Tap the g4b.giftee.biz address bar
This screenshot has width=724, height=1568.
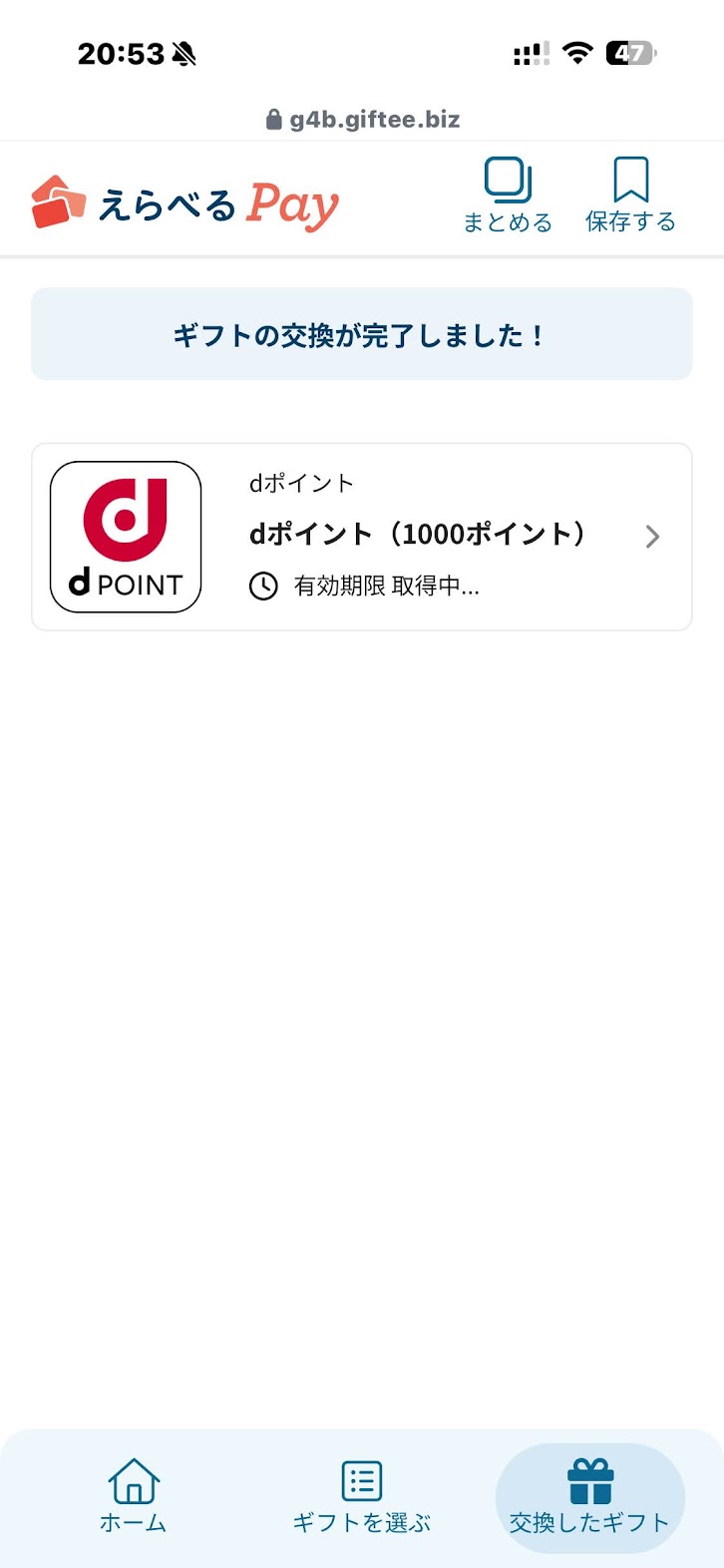click(x=374, y=119)
